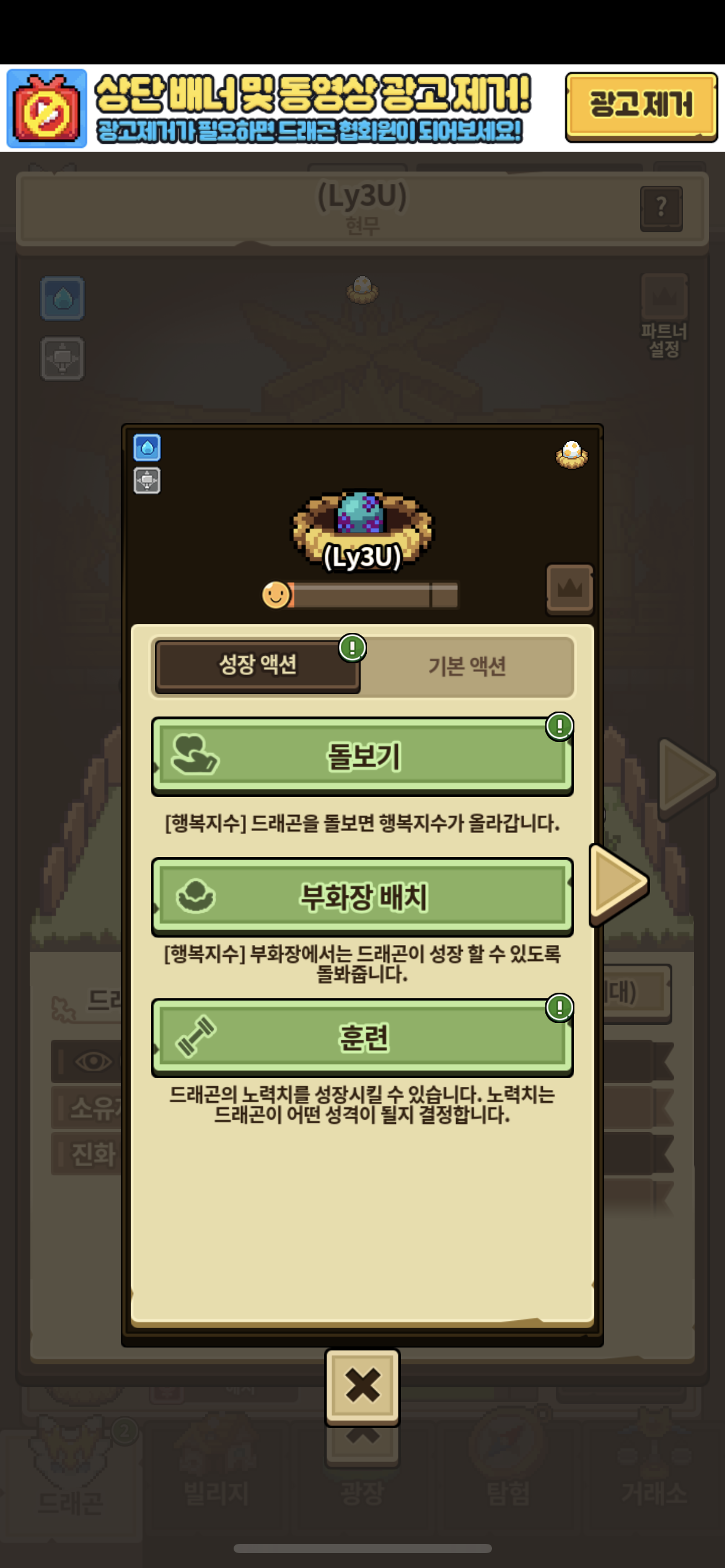Tap the water element icon in popup

pos(147,448)
